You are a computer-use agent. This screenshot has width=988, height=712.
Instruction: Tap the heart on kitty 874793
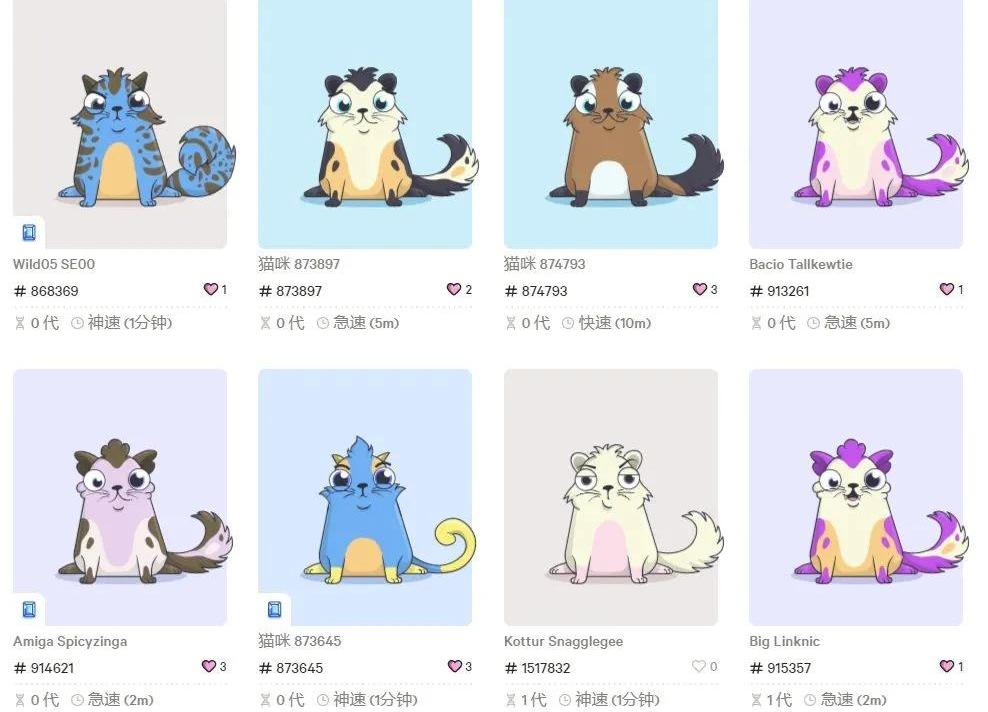click(700, 290)
